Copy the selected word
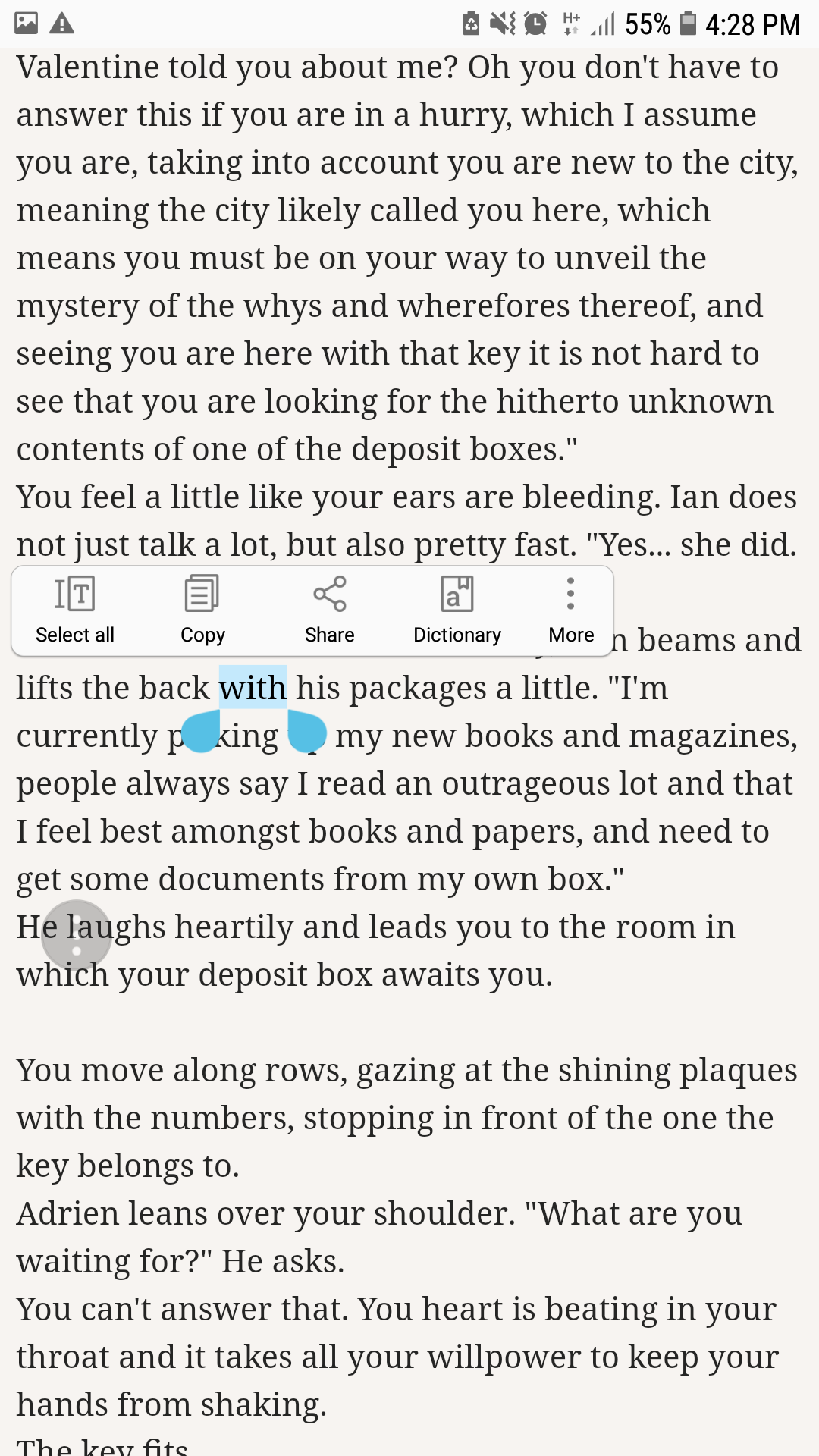This screenshot has width=819, height=1456. (202, 610)
